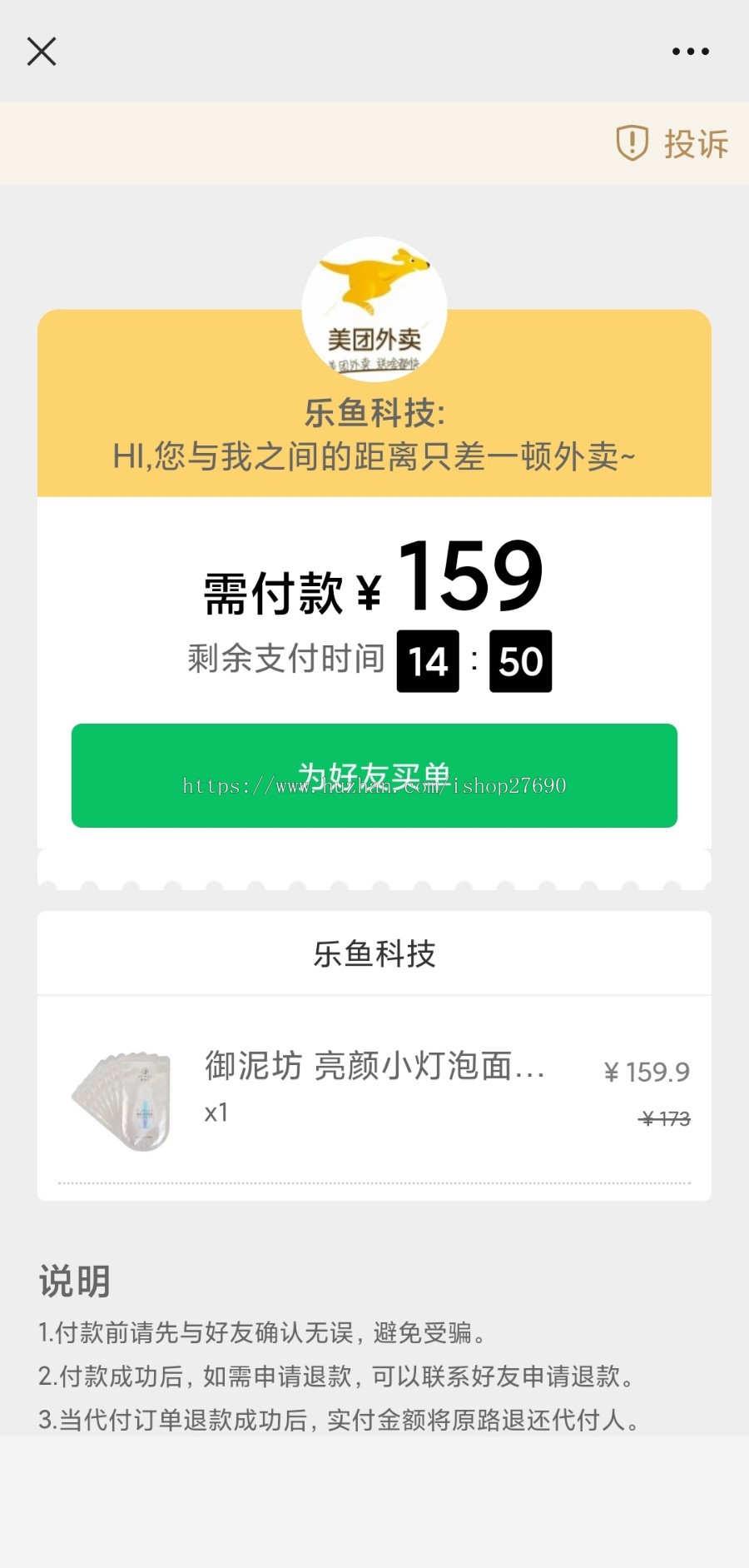This screenshot has width=749, height=1568.
Task: Tap the green 为好友买单 button
Action: coord(374,775)
